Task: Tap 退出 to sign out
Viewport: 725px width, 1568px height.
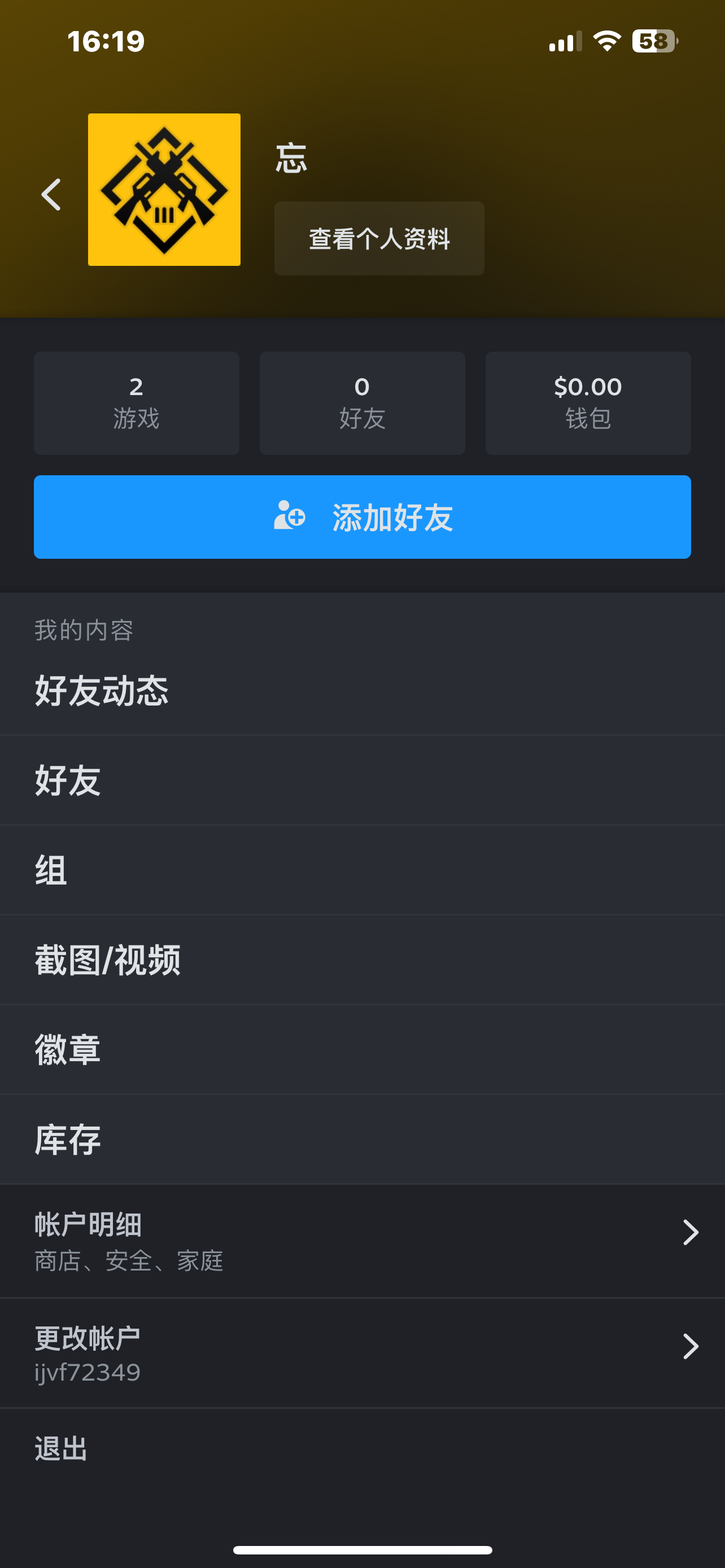Action: (x=62, y=1449)
